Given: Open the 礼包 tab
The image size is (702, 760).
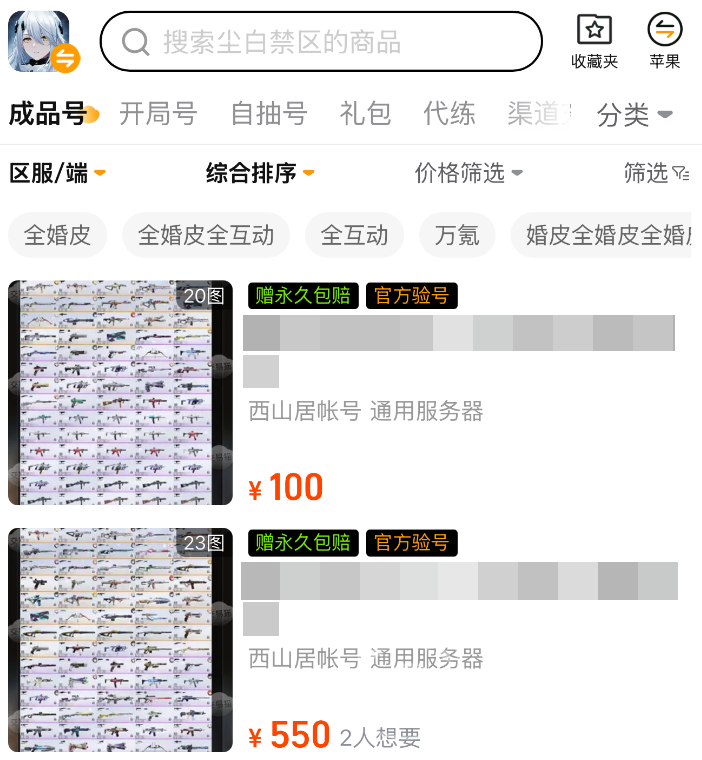Looking at the screenshot, I should click(365, 113).
